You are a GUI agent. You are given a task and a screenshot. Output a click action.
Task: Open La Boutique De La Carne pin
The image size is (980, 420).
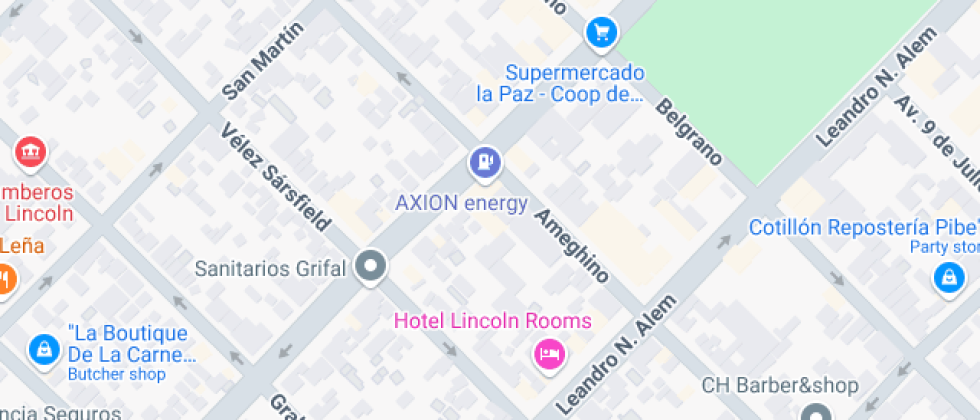click(x=44, y=350)
